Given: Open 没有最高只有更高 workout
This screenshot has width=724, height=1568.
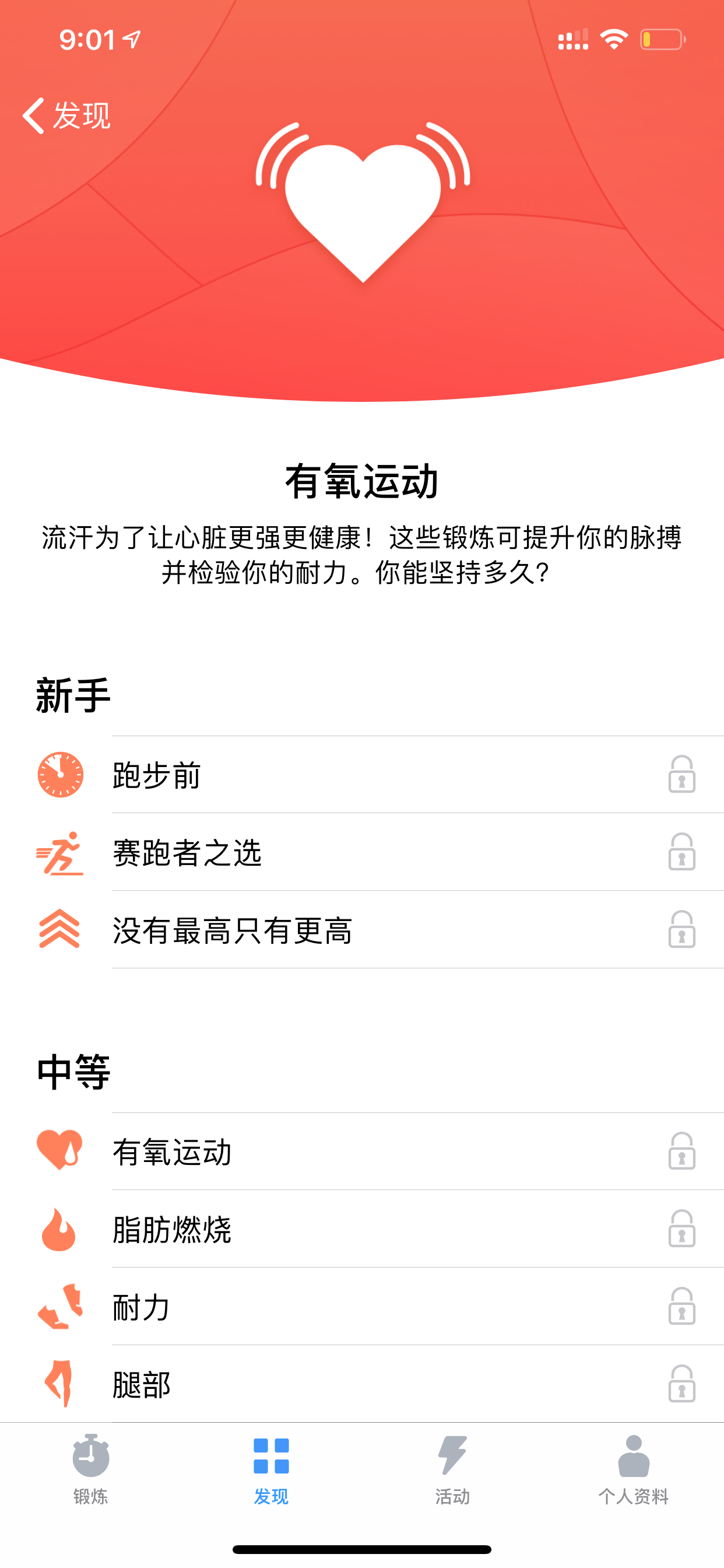Looking at the screenshot, I should click(362, 929).
